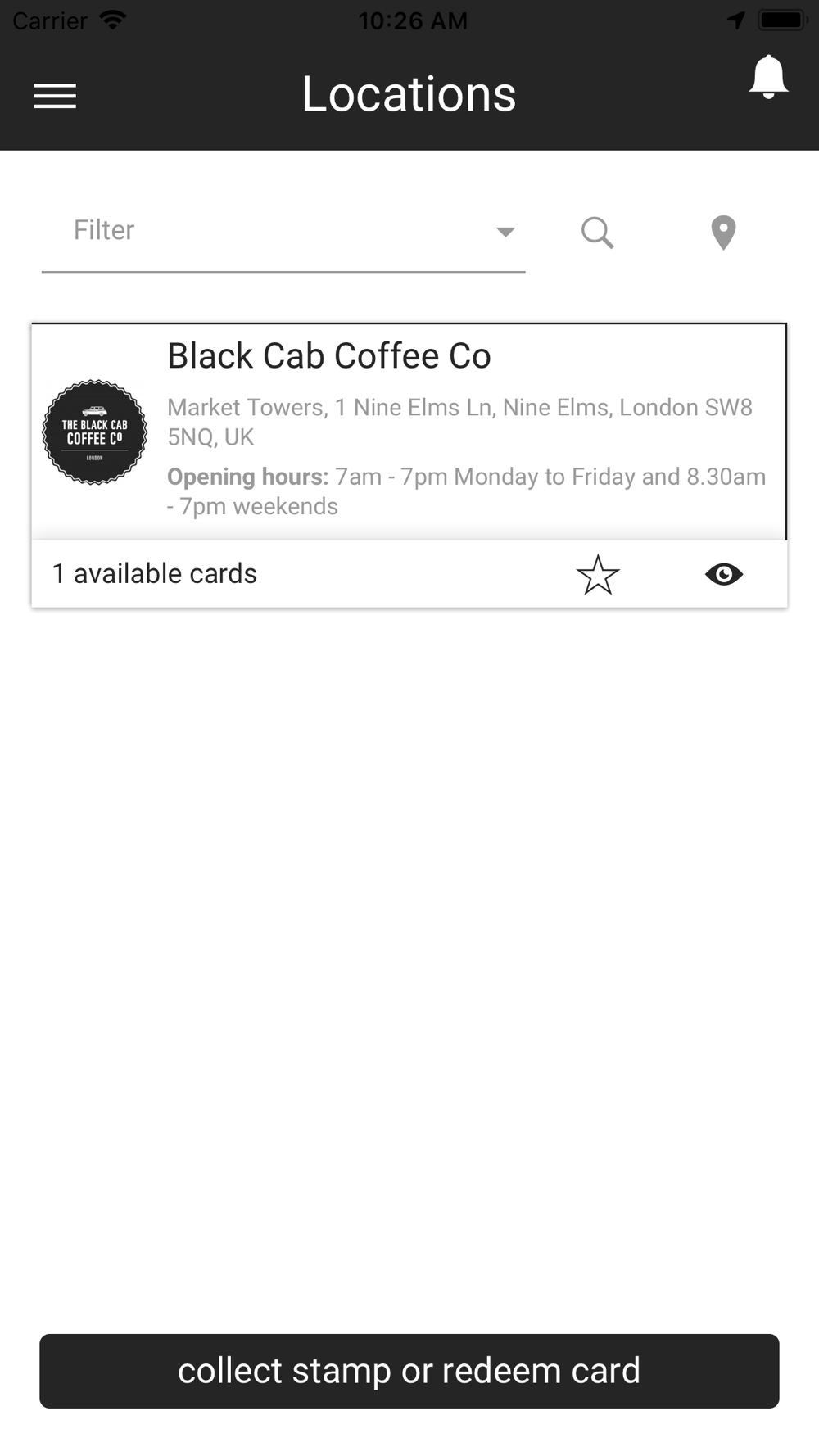
Task: Tap the eye icon on Black Cab Coffee
Action: coord(724,574)
